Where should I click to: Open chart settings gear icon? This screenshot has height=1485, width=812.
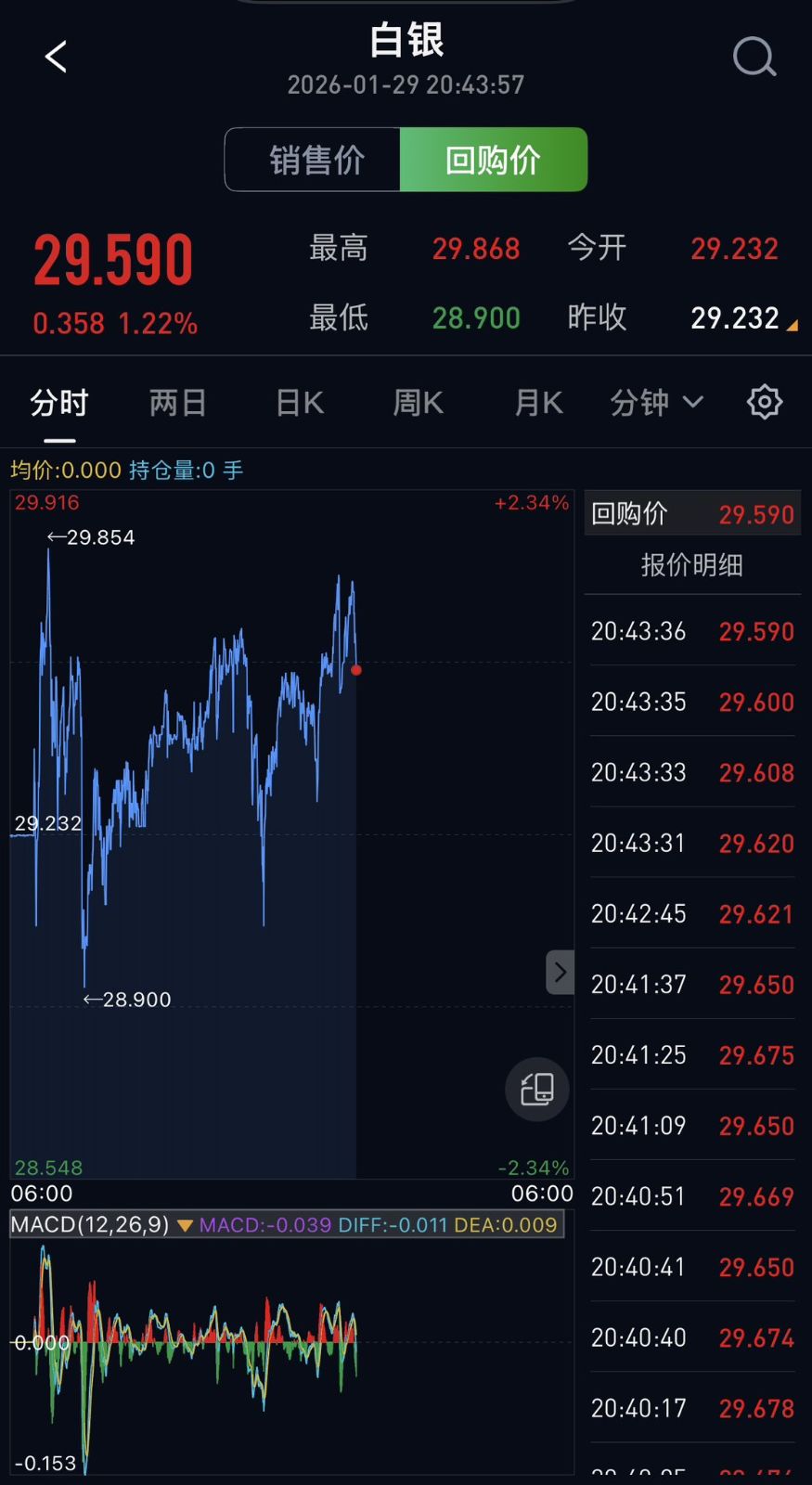tap(765, 403)
